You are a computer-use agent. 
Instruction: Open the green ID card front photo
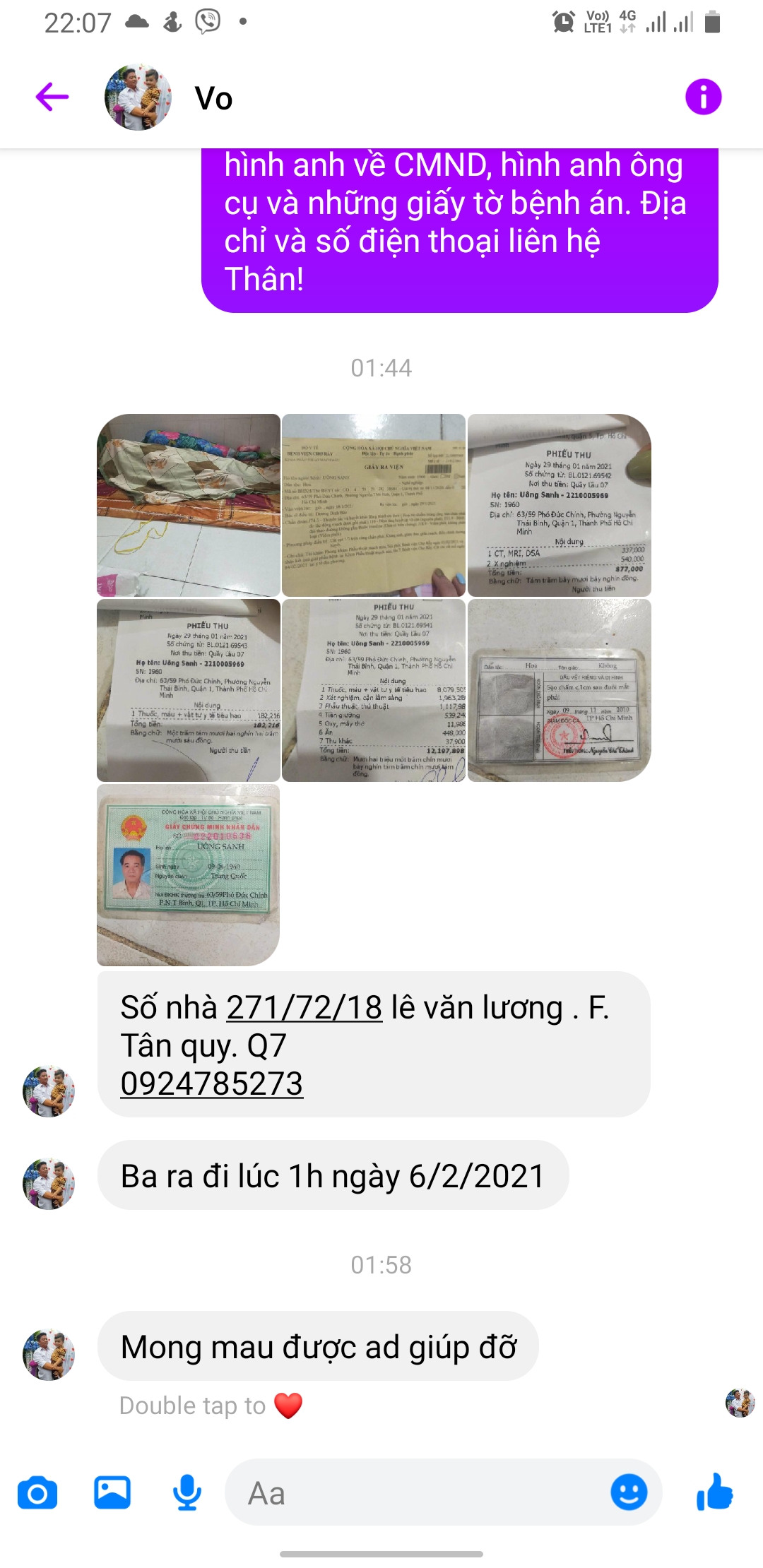(188, 875)
